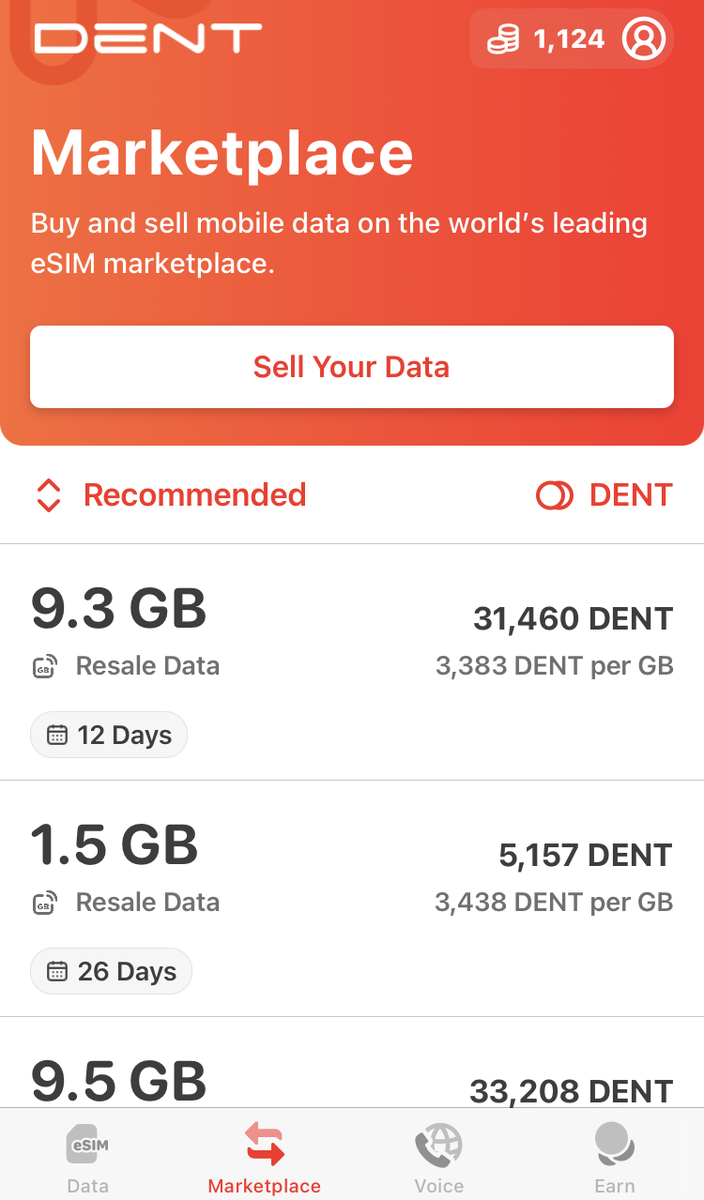Select the Marketplace tab
The width and height of the screenshot is (704, 1200).
point(264,1155)
